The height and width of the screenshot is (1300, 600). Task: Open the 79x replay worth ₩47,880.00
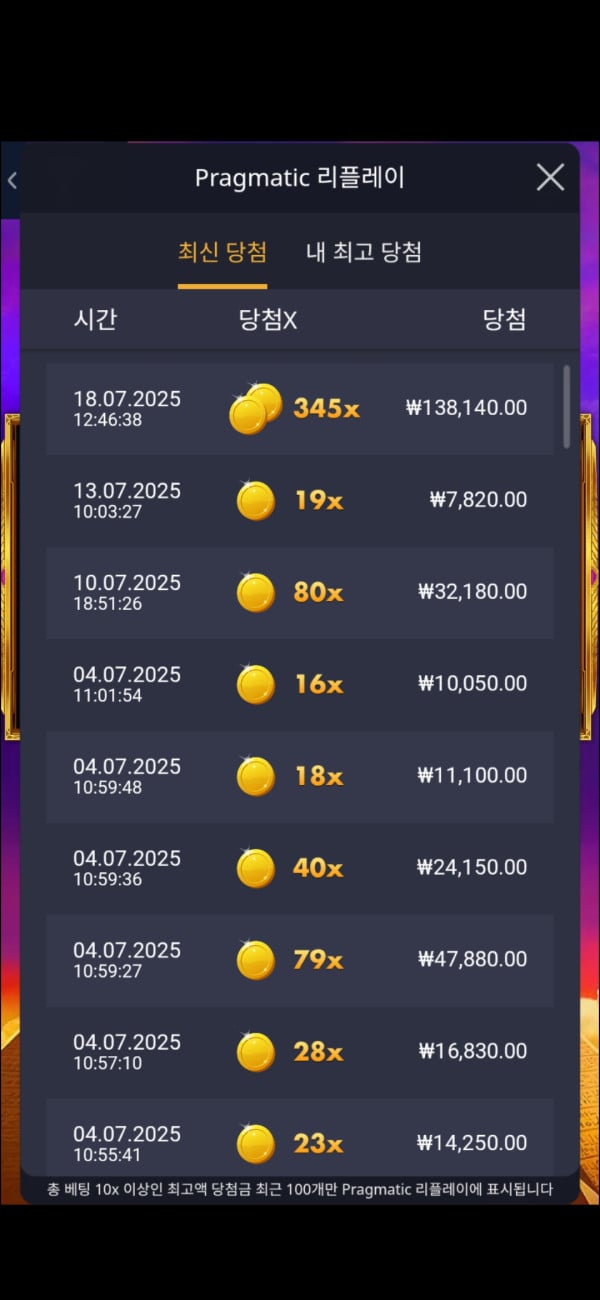tap(300, 960)
